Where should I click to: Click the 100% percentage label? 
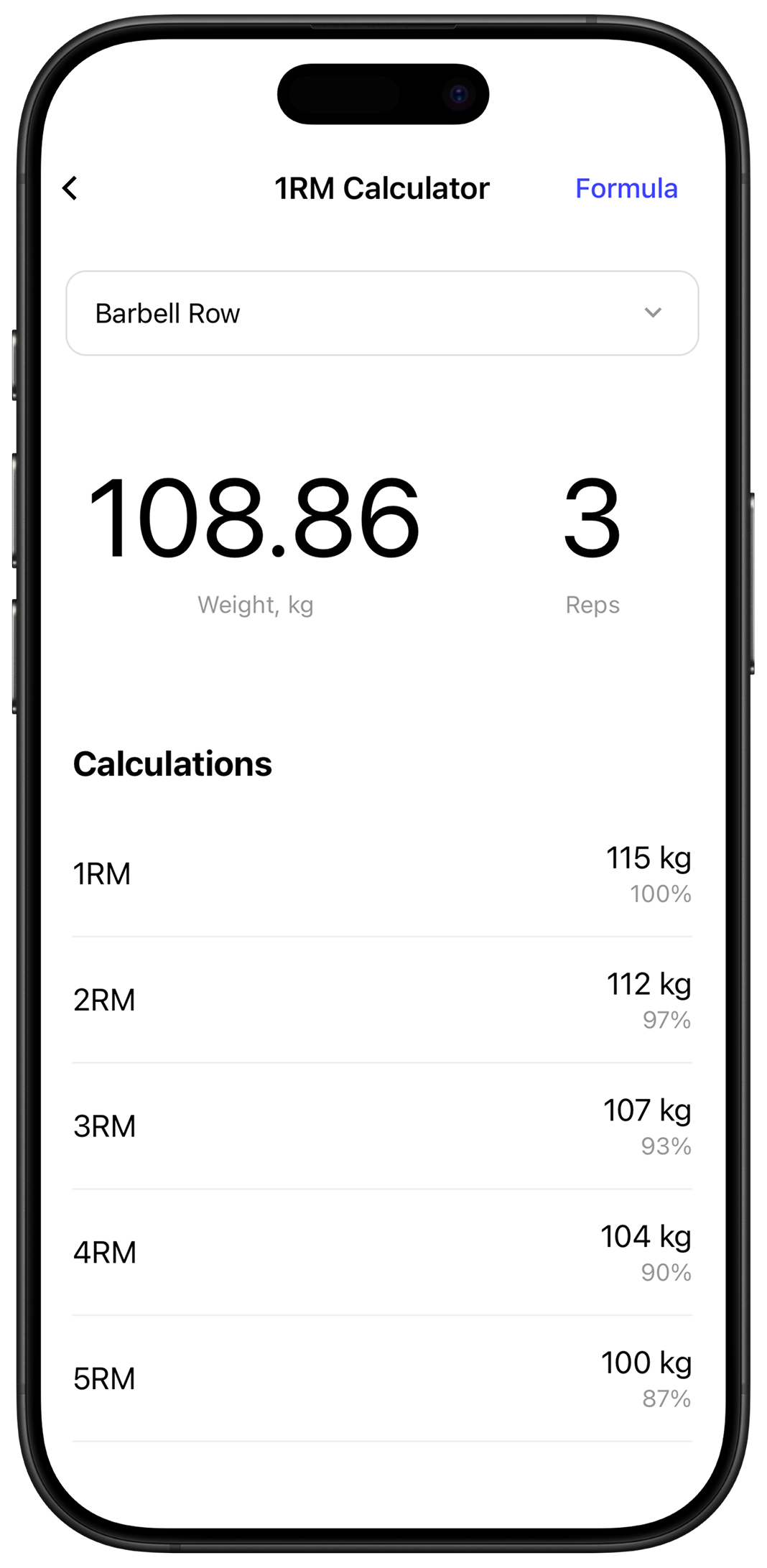click(x=660, y=894)
